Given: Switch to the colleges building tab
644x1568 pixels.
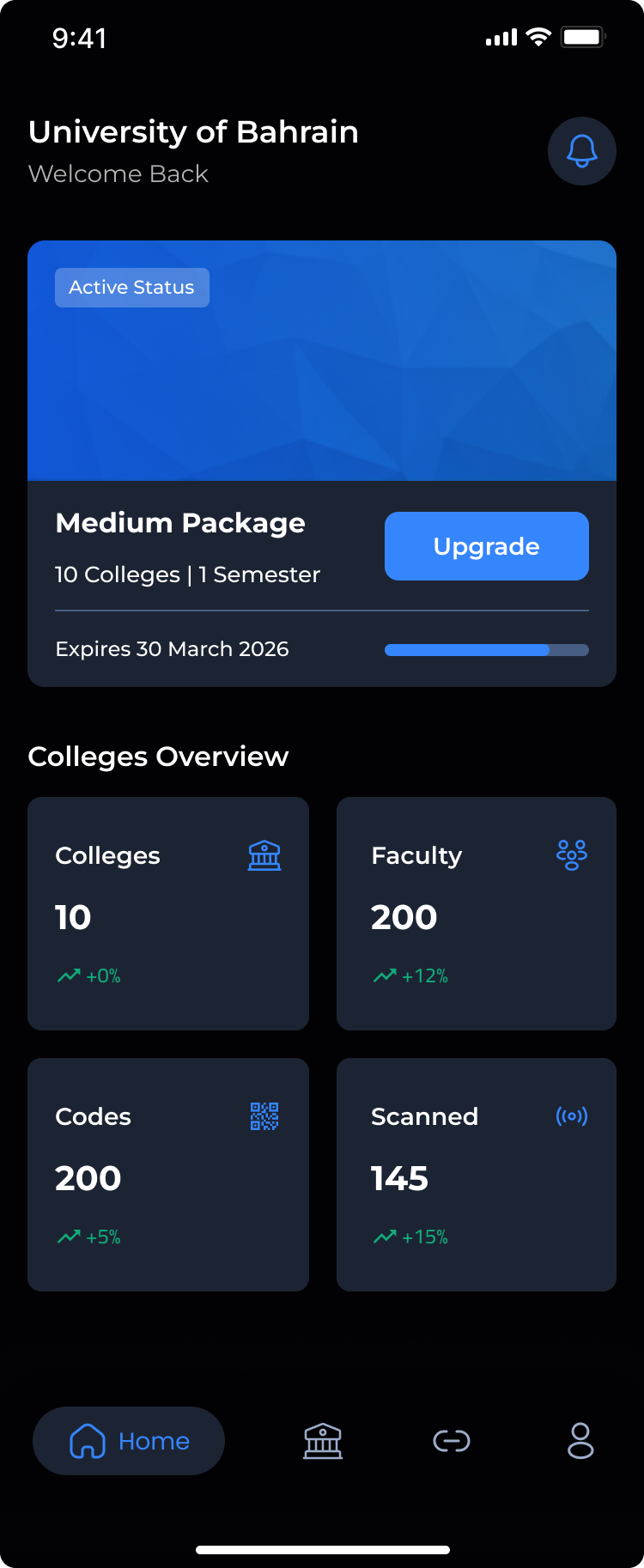Looking at the screenshot, I should click(323, 1441).
